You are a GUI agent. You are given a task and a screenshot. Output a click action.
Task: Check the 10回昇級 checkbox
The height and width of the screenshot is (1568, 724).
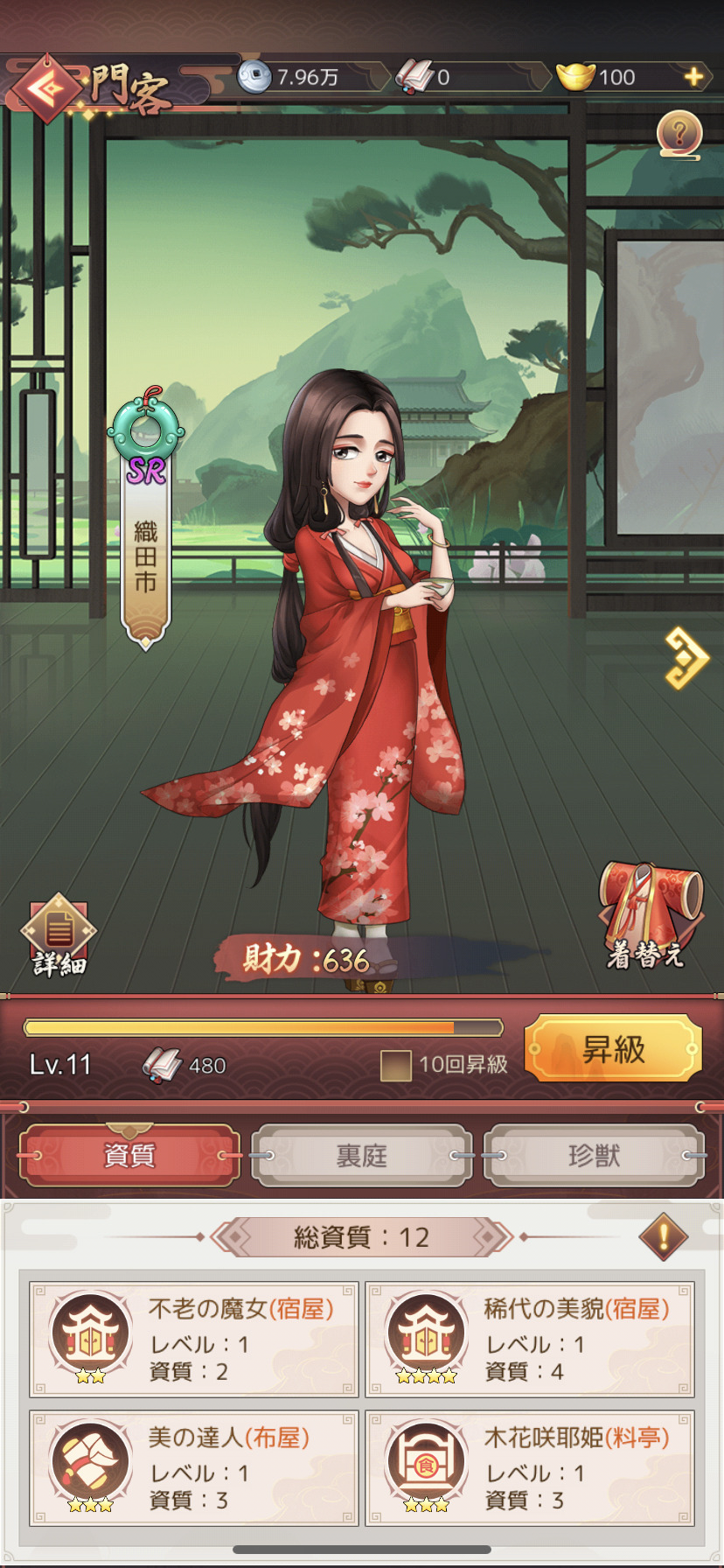396,1065
